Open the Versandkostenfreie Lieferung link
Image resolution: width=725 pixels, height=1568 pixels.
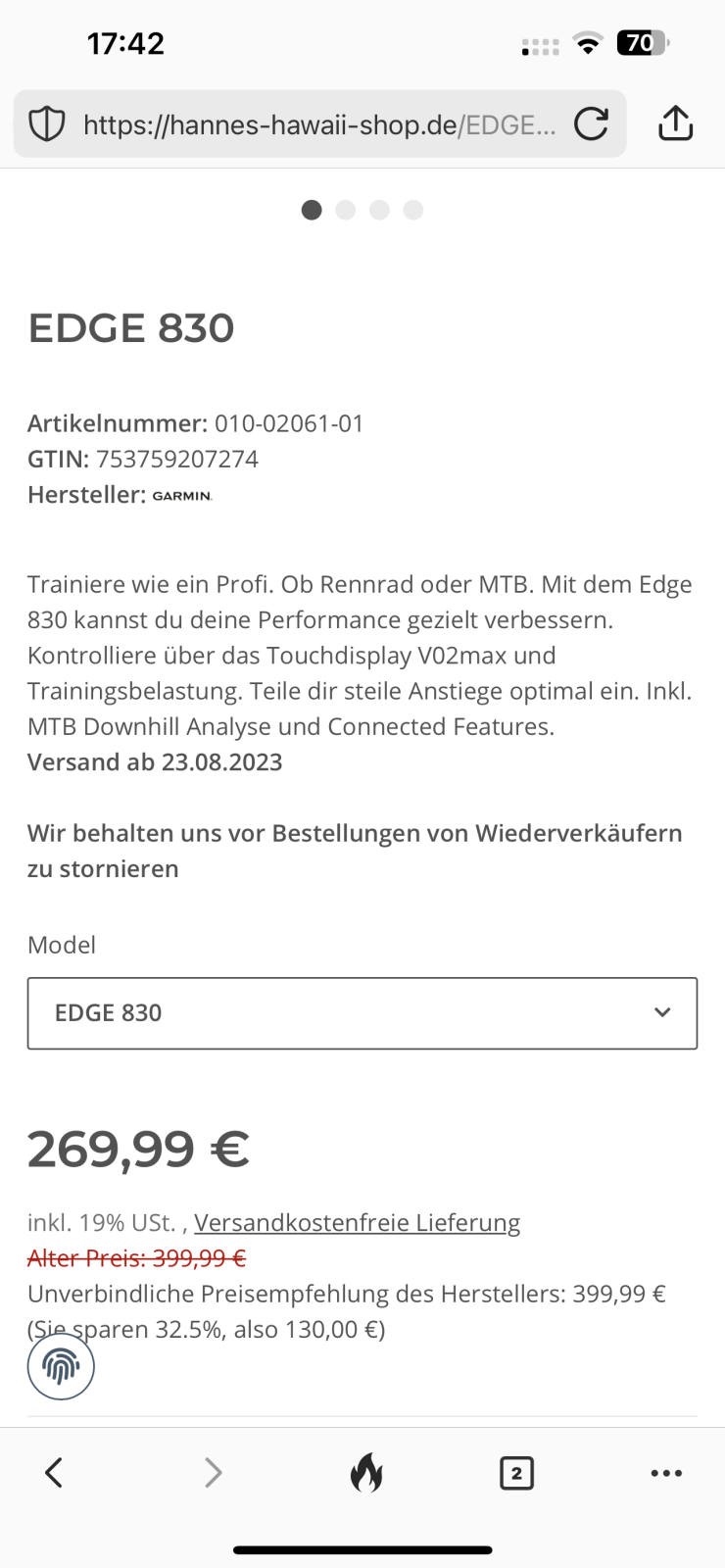(357, 1223)
